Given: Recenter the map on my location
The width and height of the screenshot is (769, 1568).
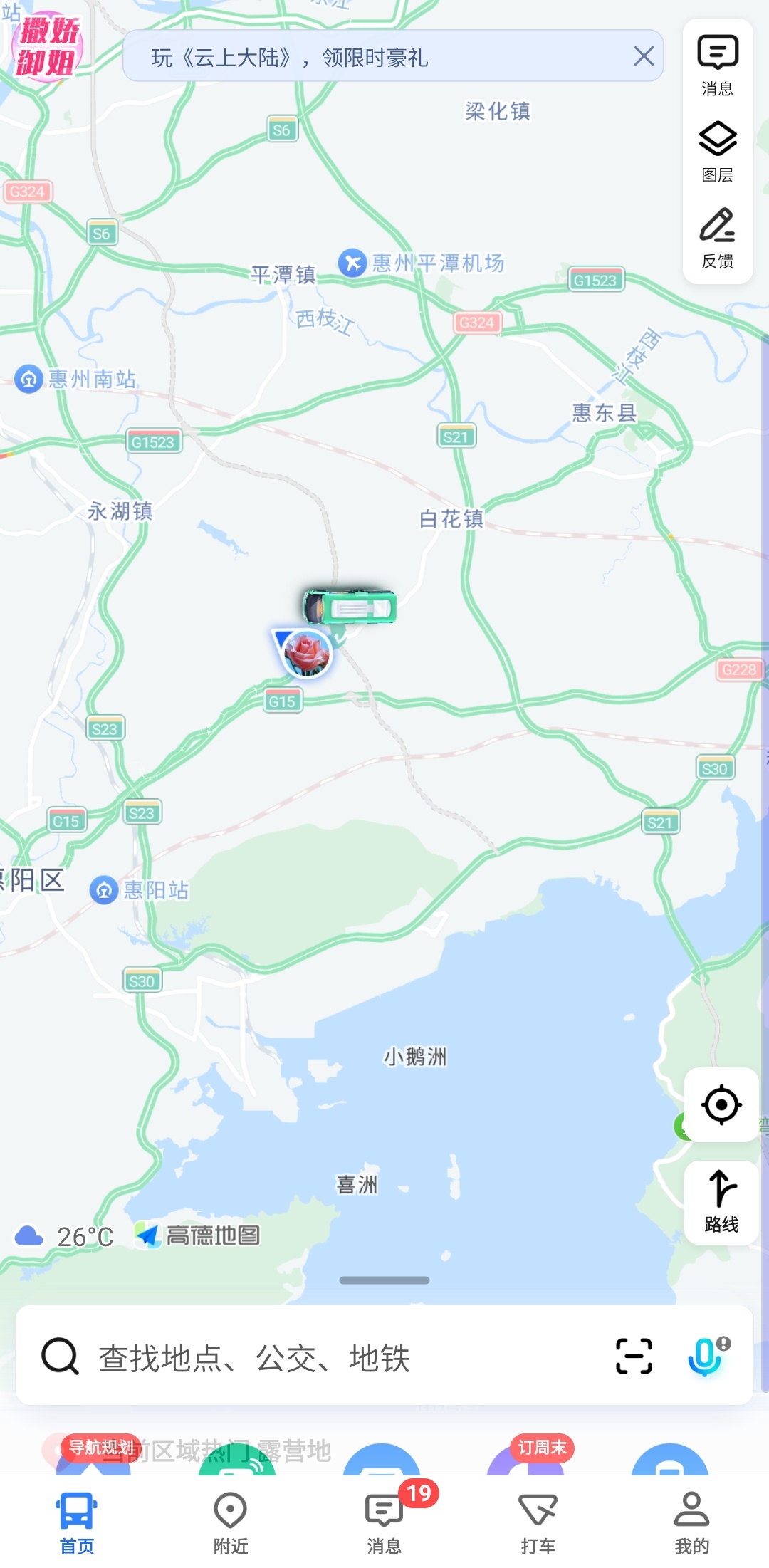Looking at the screenshot, I should [721, 1104].
